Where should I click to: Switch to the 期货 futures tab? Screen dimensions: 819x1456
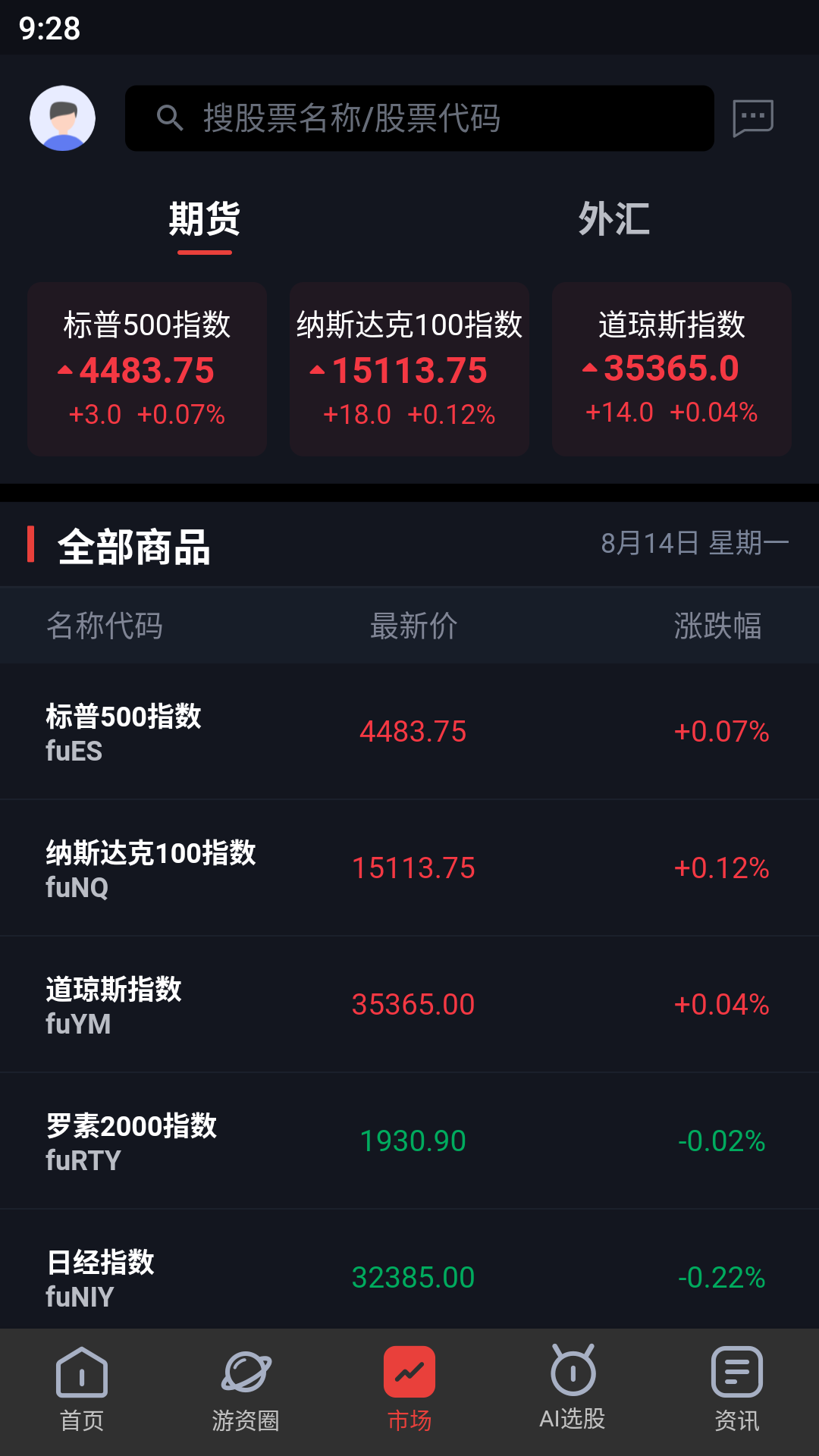[204, 220]
